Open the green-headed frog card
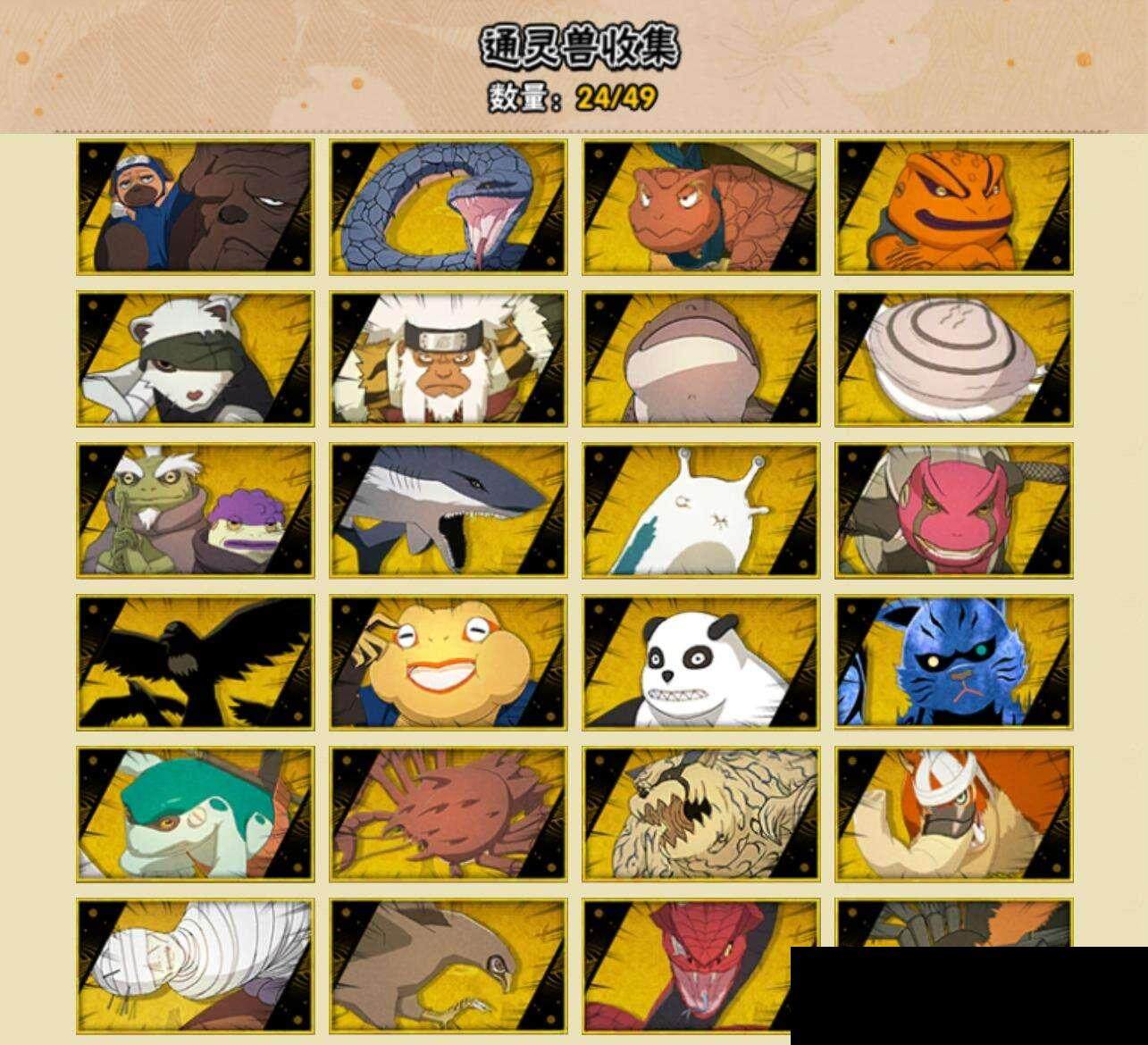 click(195, 815)
